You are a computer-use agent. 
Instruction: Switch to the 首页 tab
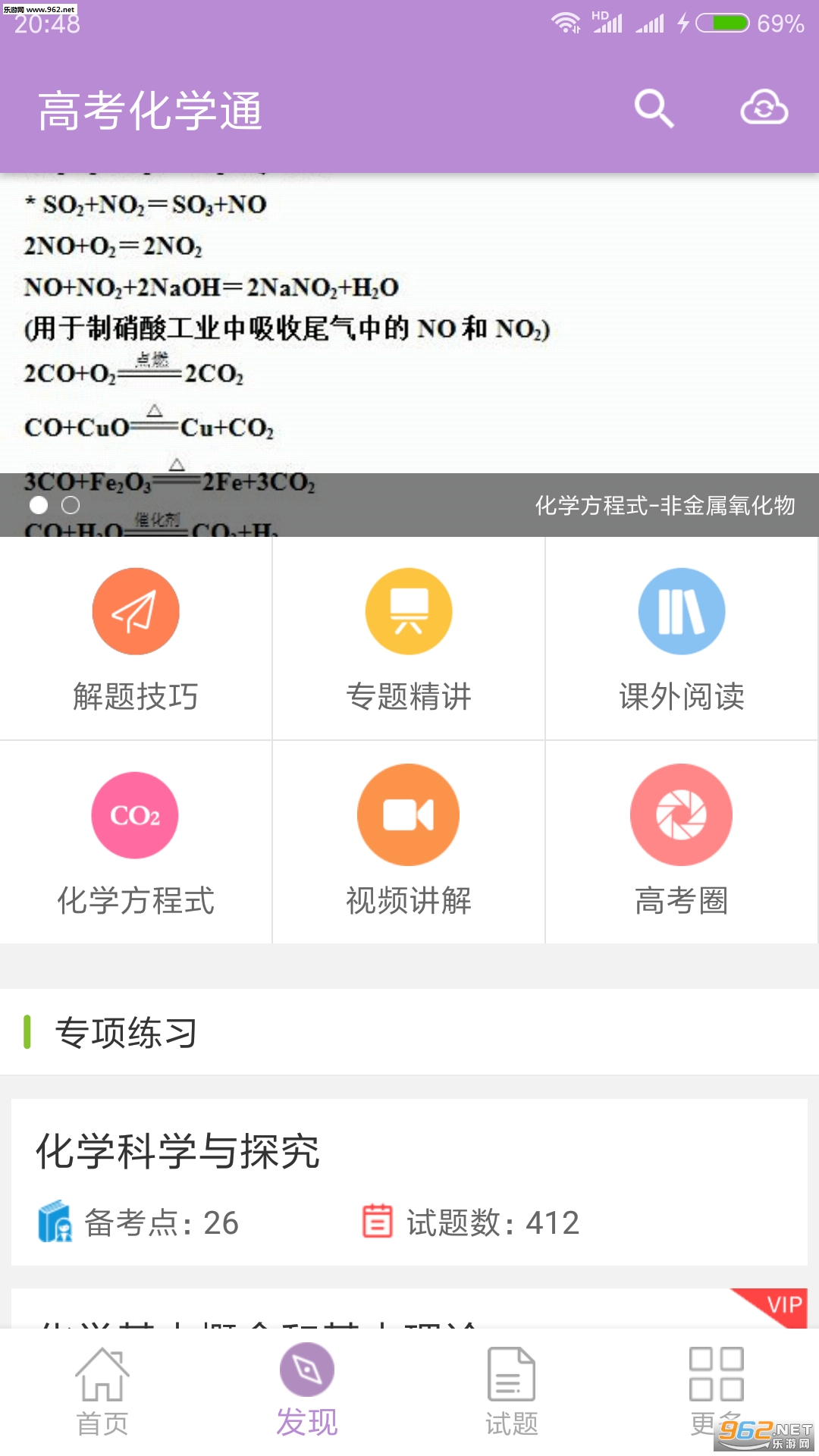[102, 1392]
